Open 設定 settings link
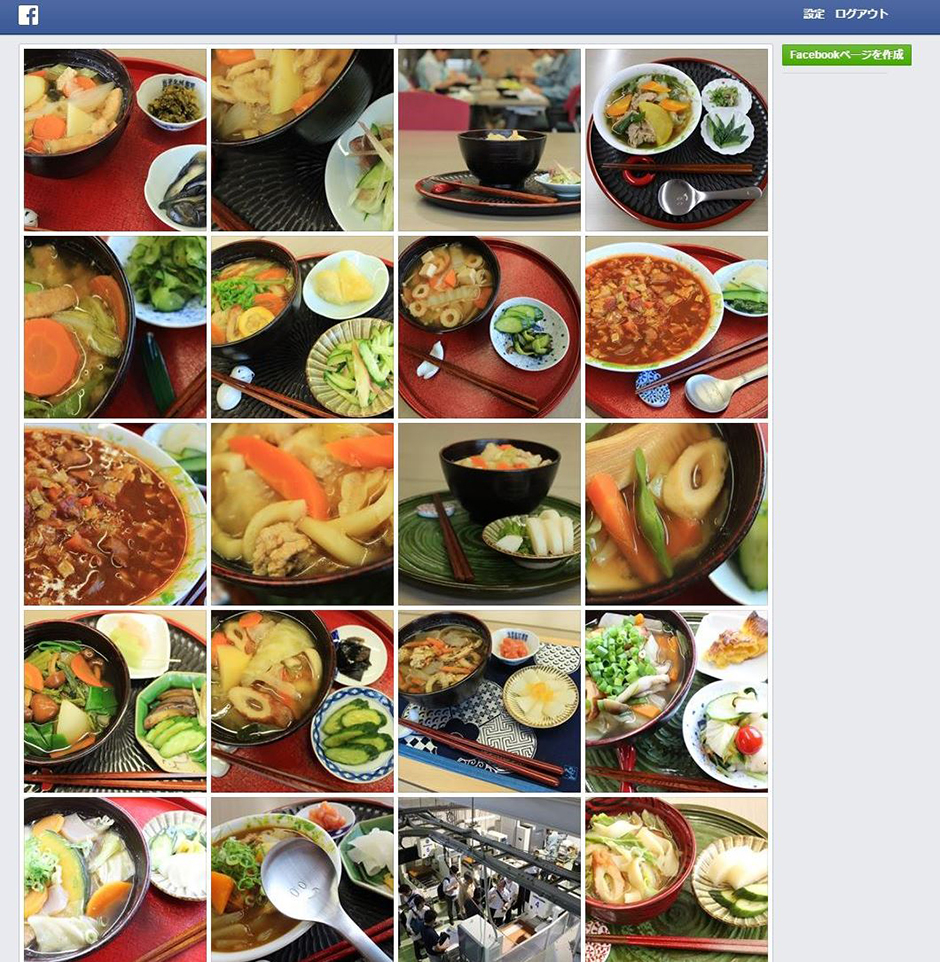The height and width of the screenshot is (962, 940). [814, 14]
